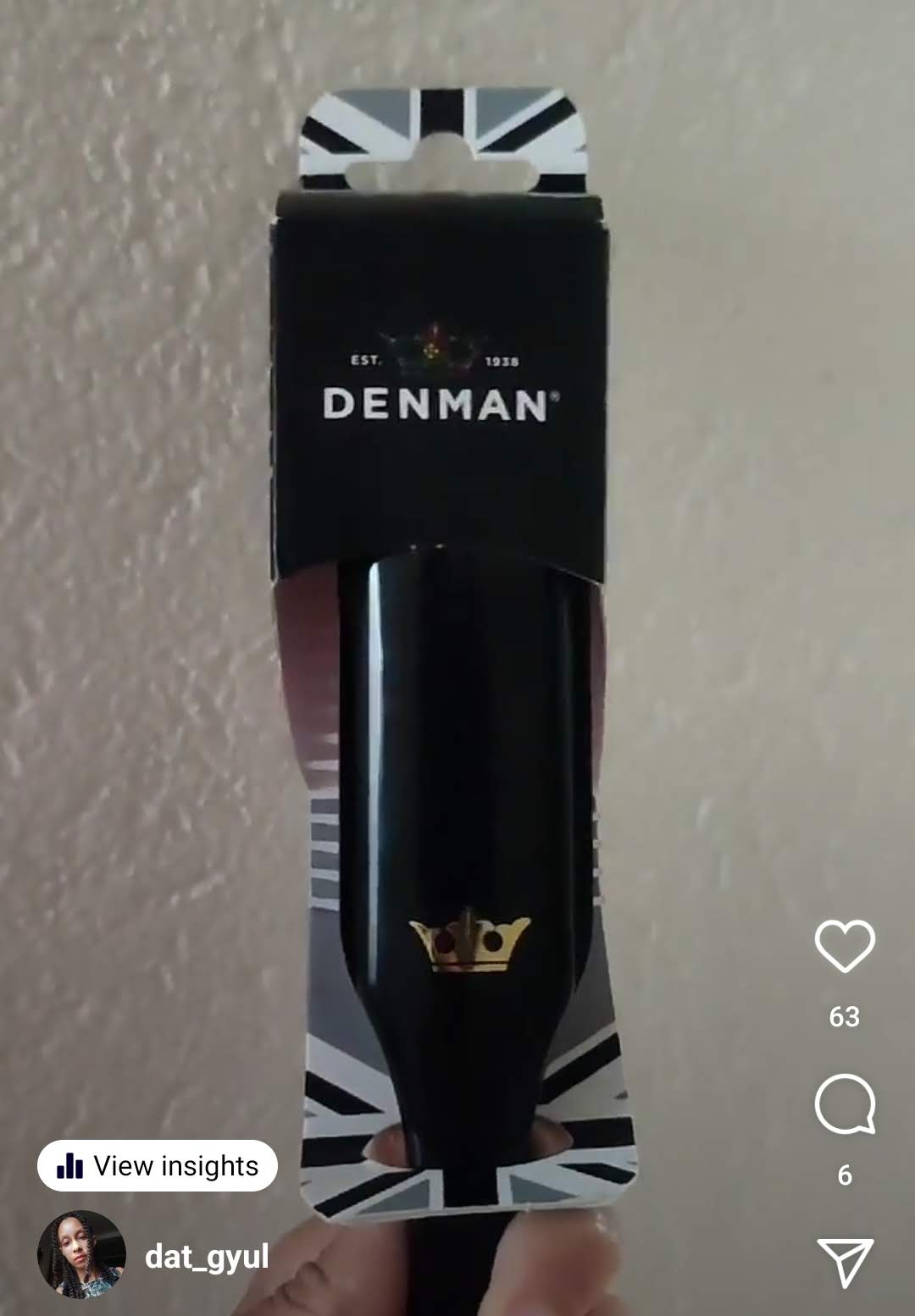
Task: Open dat_gyul's profile picture
Action: [x=81, y=1254]
